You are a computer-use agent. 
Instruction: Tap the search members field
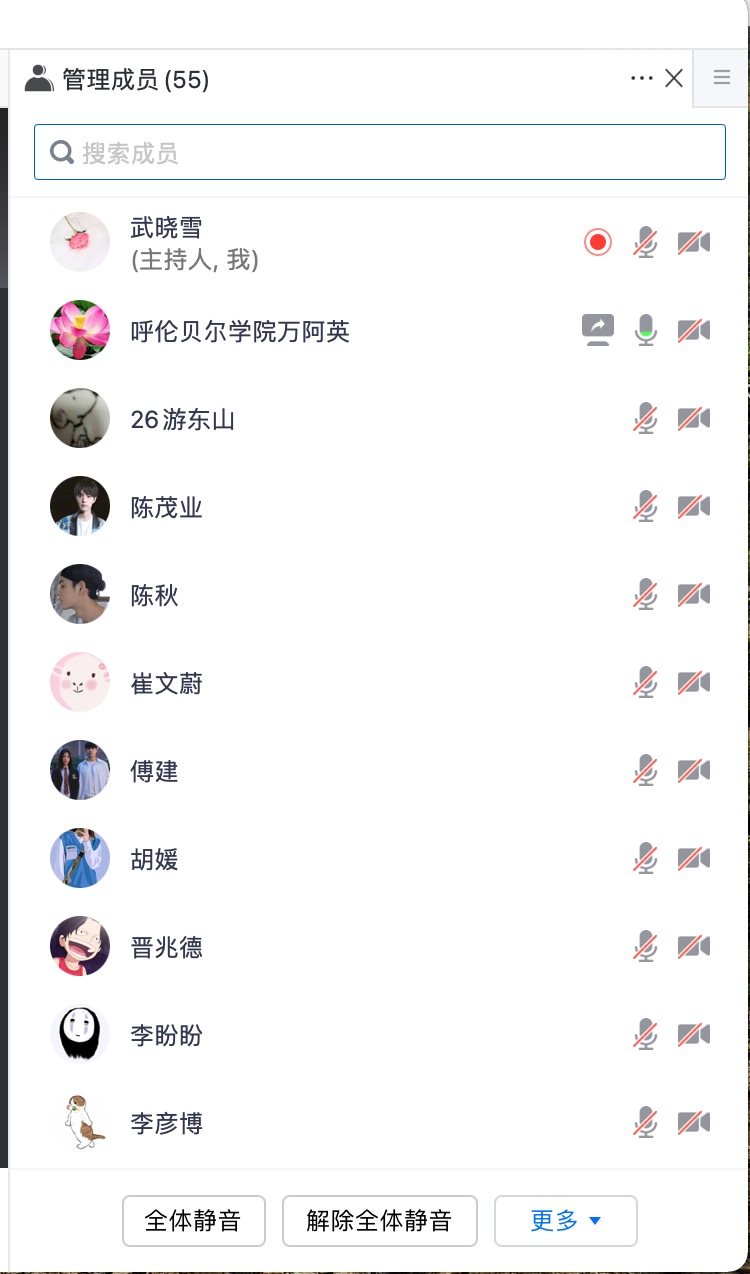coord(380,152)
